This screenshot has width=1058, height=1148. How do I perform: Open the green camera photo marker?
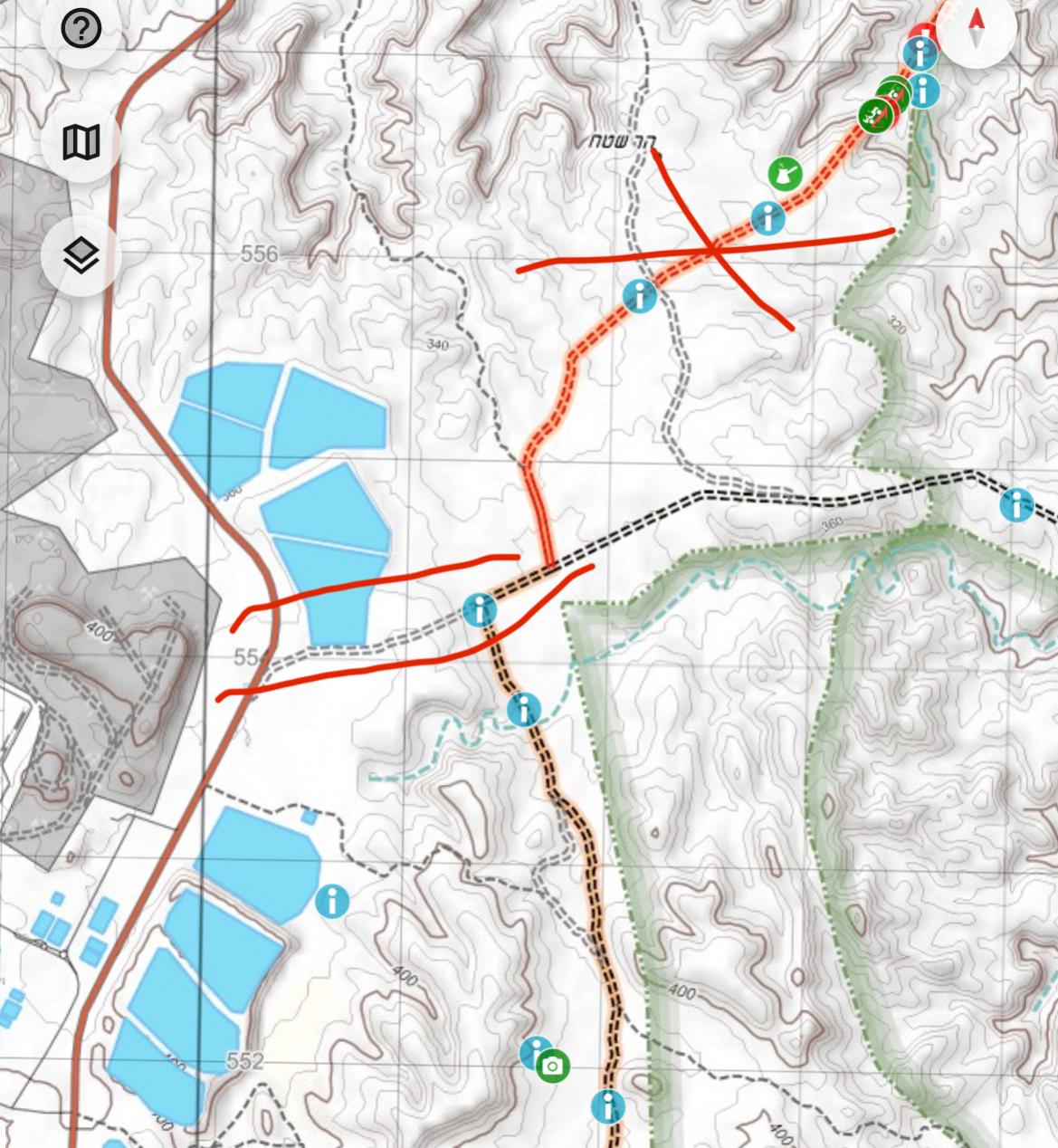pyautogui.click(x=552, y=1066)
